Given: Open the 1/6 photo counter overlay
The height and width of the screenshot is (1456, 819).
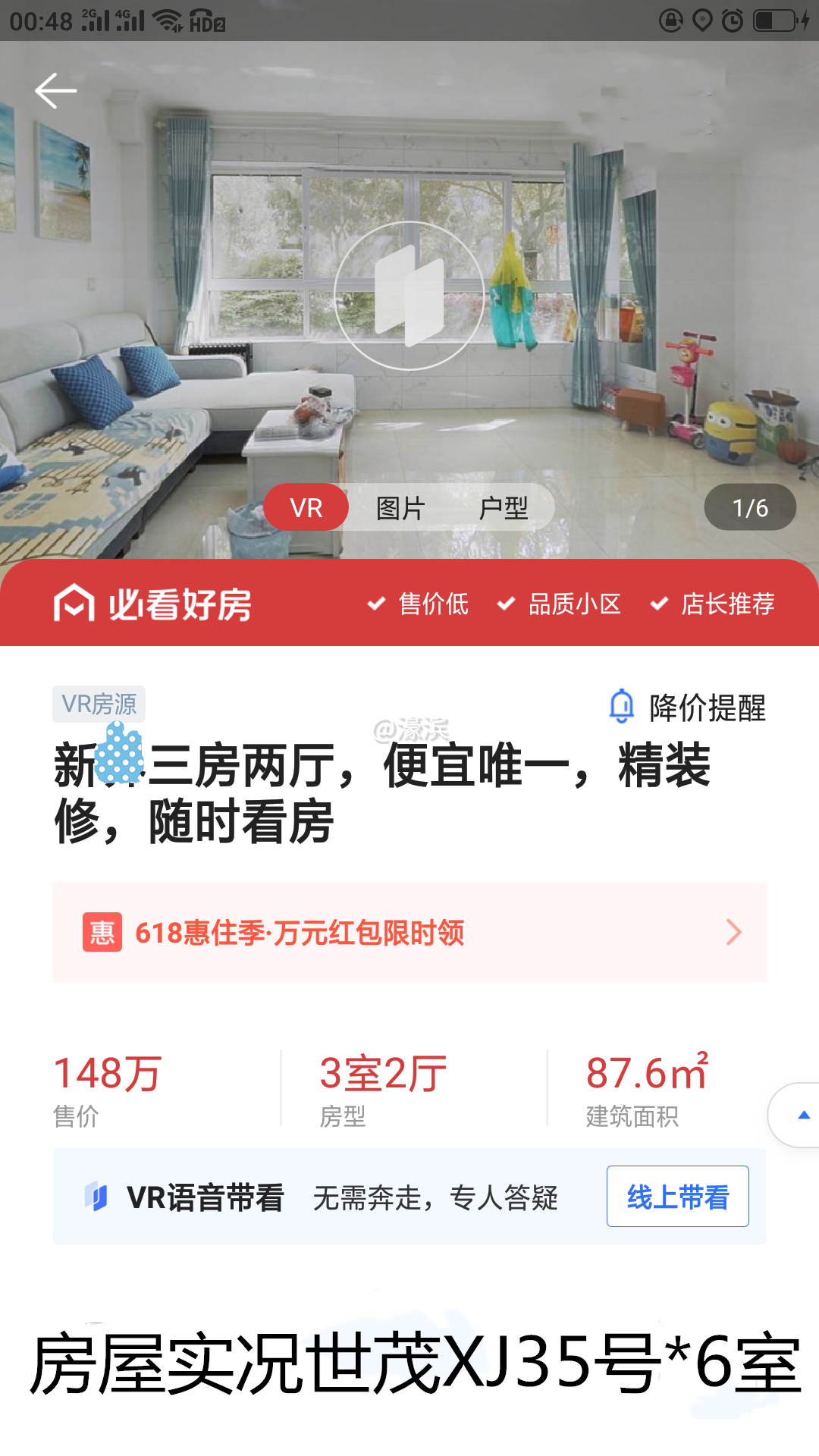Looking at the screenshot, I should [748, 507].
